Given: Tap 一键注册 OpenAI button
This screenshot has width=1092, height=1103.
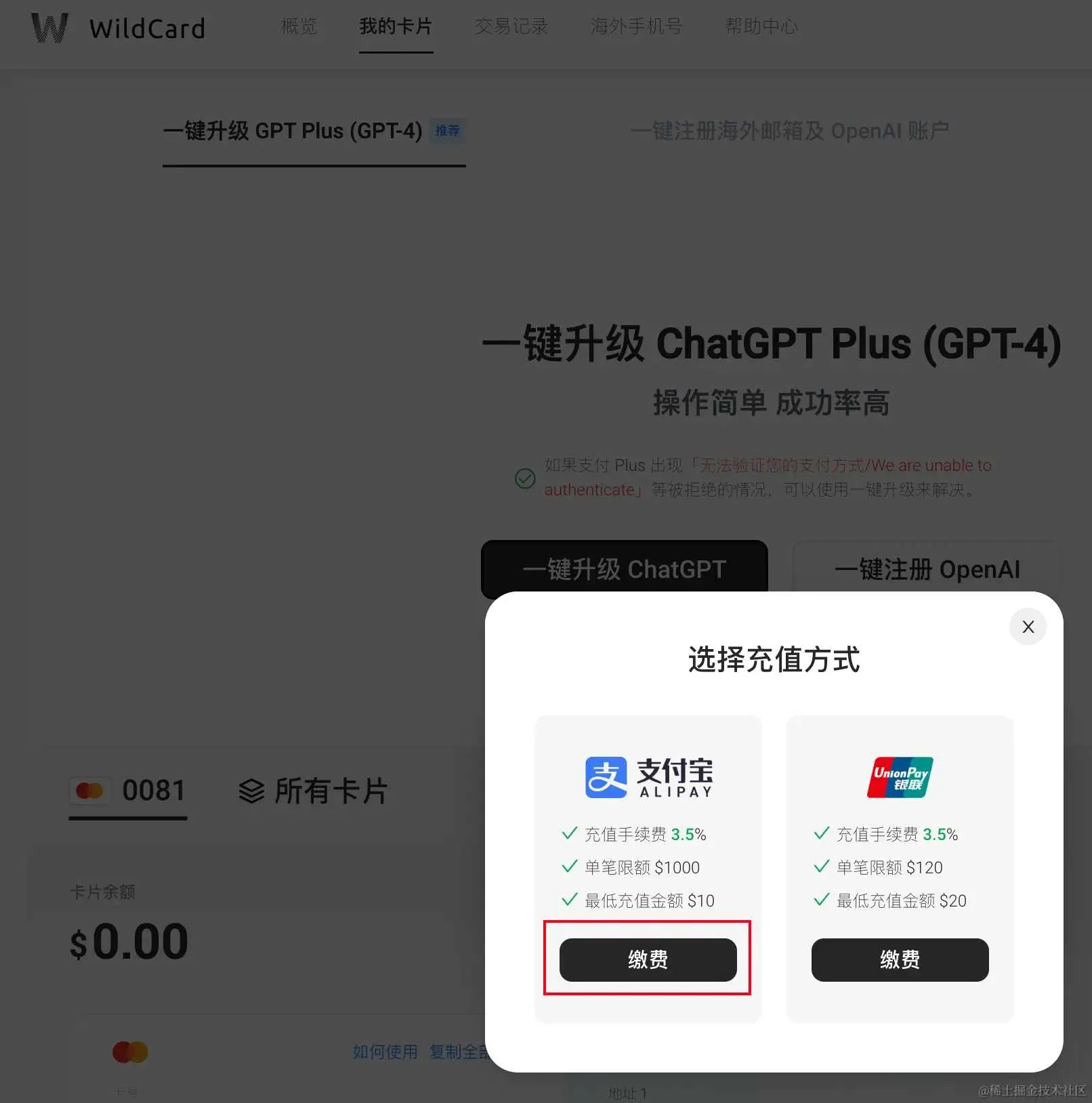Looking at the screenshot, I should 927,568.
